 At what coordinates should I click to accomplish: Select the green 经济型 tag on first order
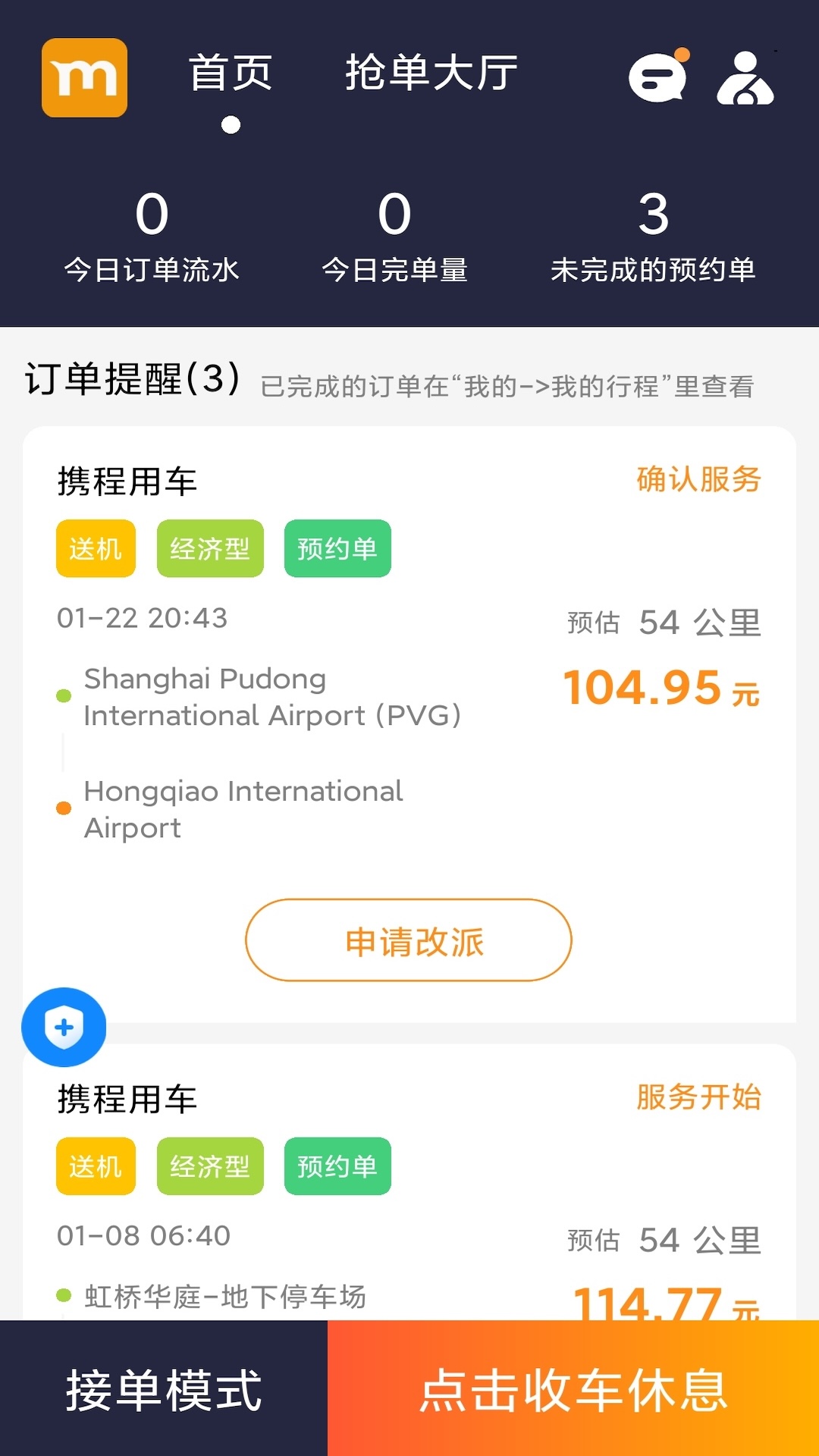click(x=211, y=548)
